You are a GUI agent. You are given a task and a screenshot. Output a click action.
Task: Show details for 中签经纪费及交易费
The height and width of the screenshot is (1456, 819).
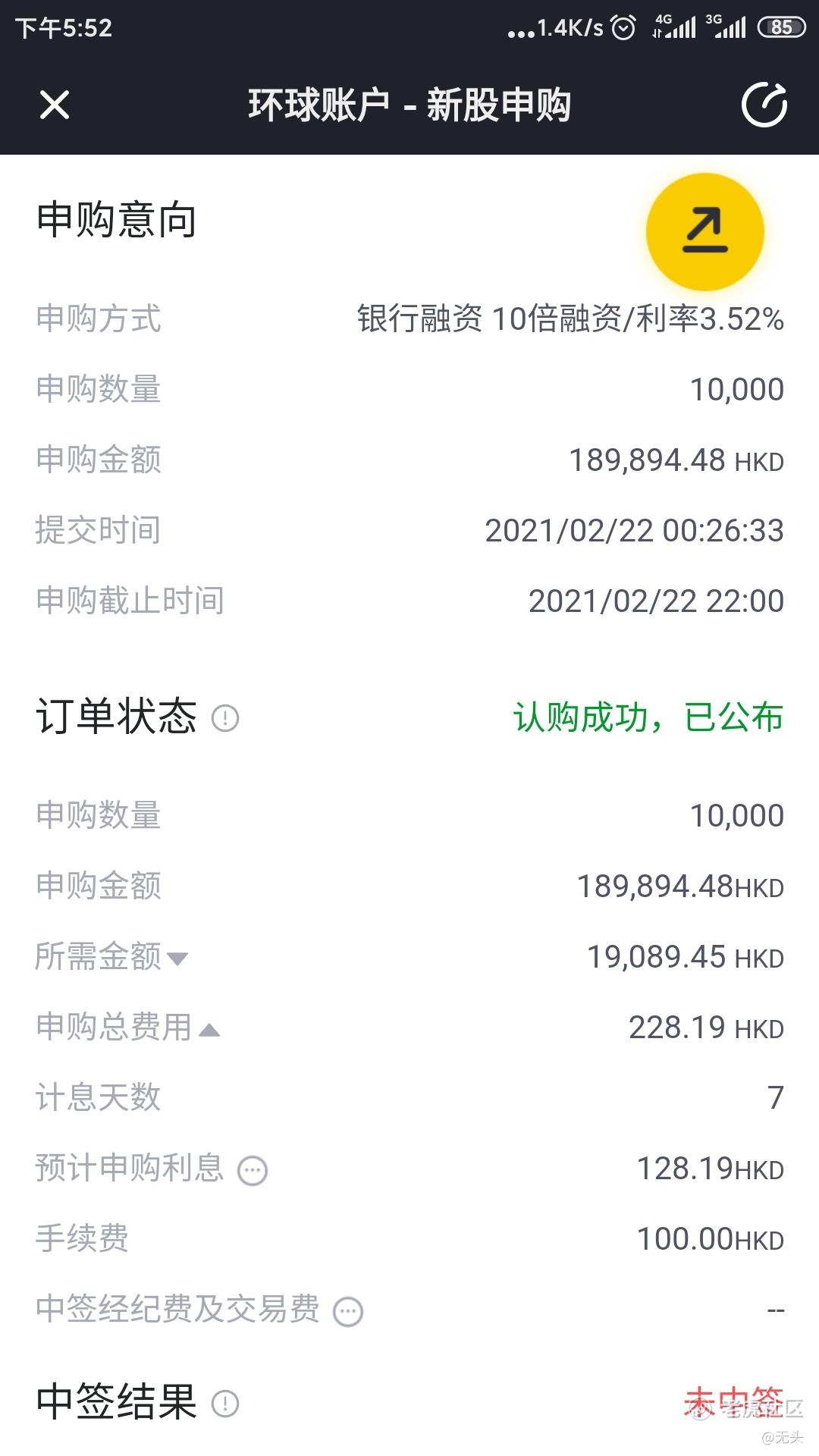pos(348,1311)
